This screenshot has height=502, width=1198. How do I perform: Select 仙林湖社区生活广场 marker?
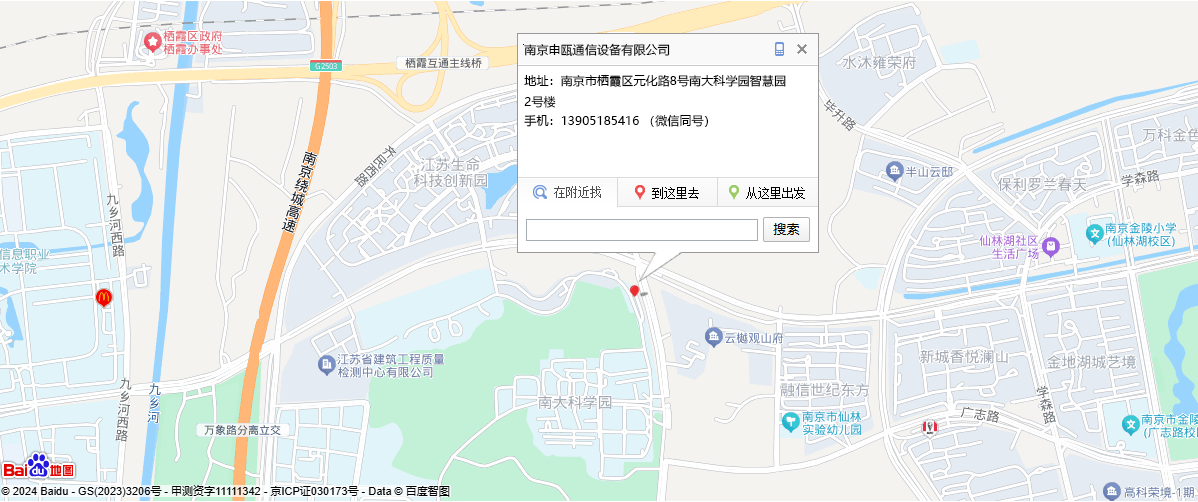pyautogui.click(x=1050, y=246)
